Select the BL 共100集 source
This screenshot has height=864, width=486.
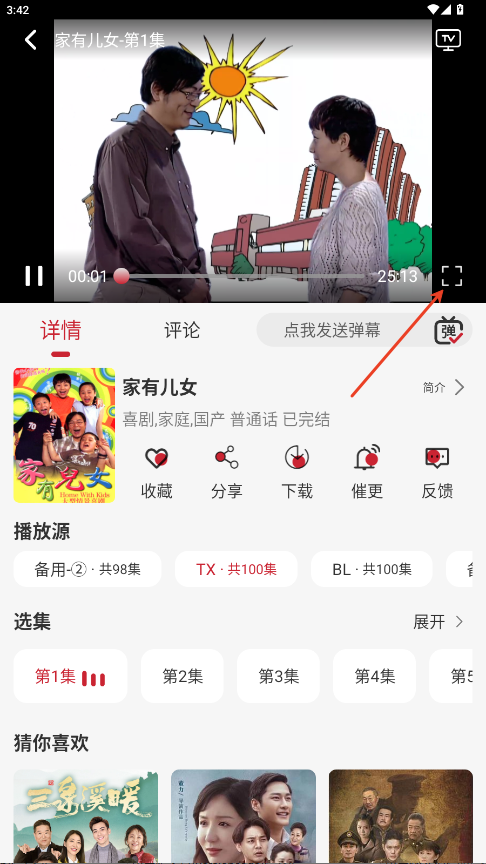(x=372, y=569)
